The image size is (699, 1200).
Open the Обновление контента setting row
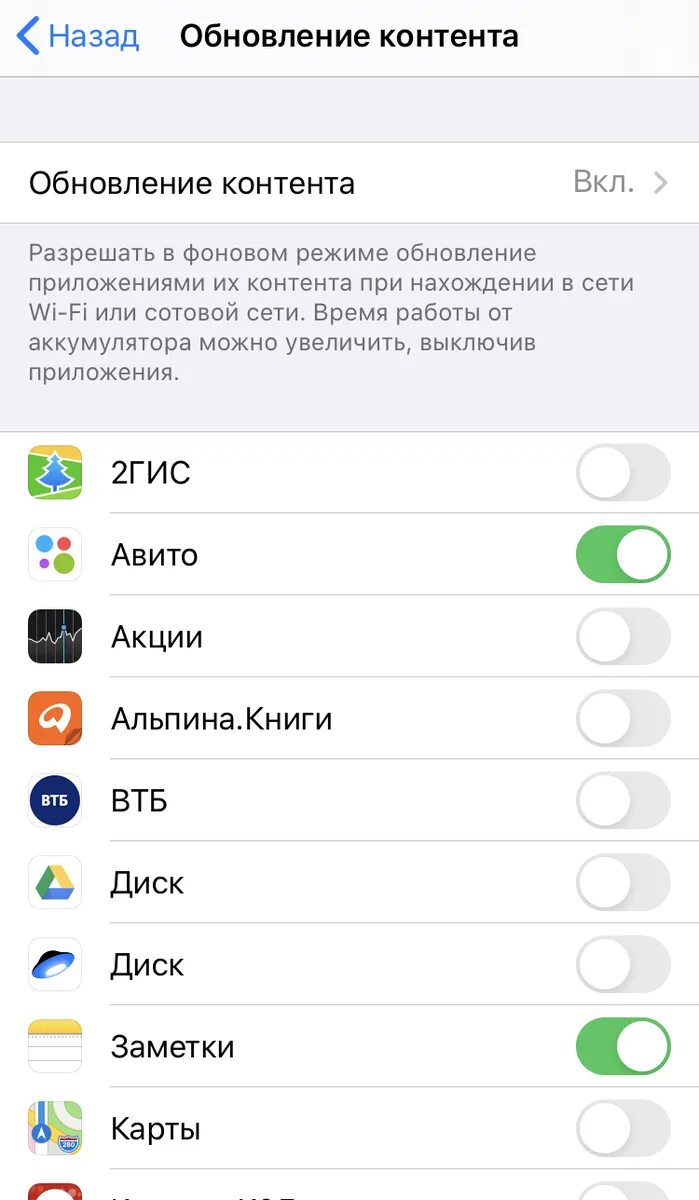coord(349,183)
